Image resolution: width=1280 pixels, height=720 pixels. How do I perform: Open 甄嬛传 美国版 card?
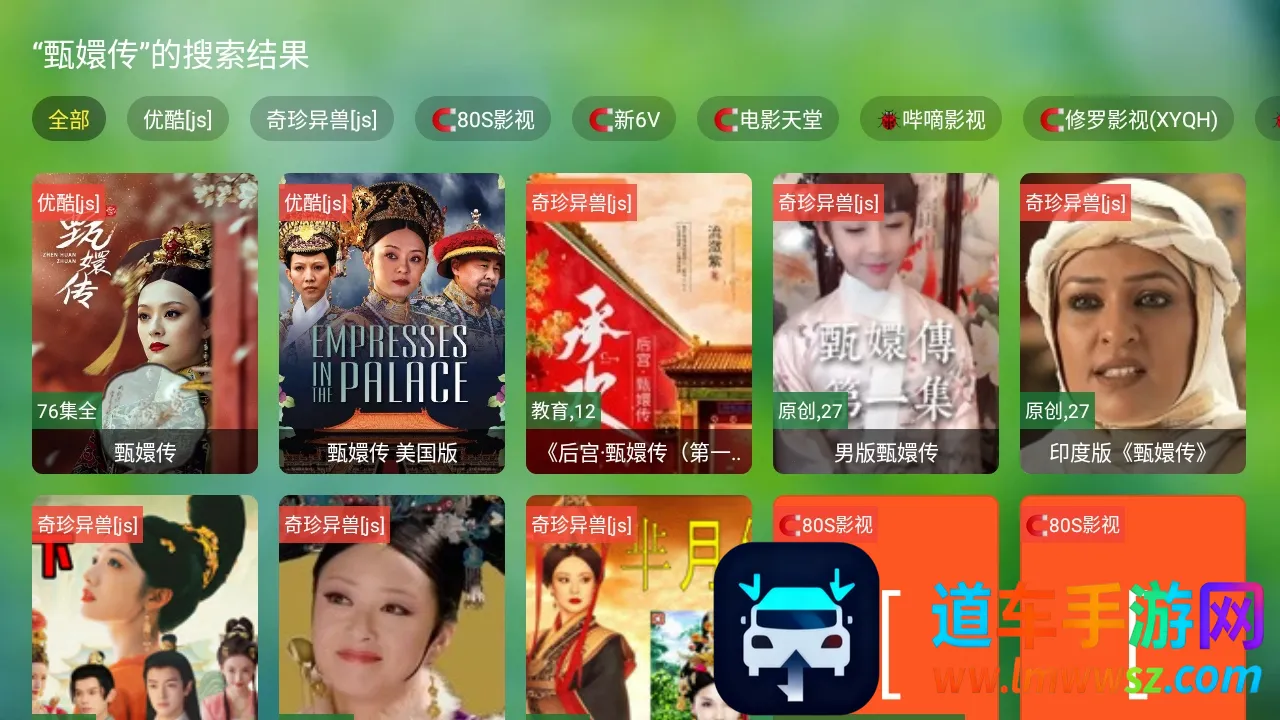[392, 323]
